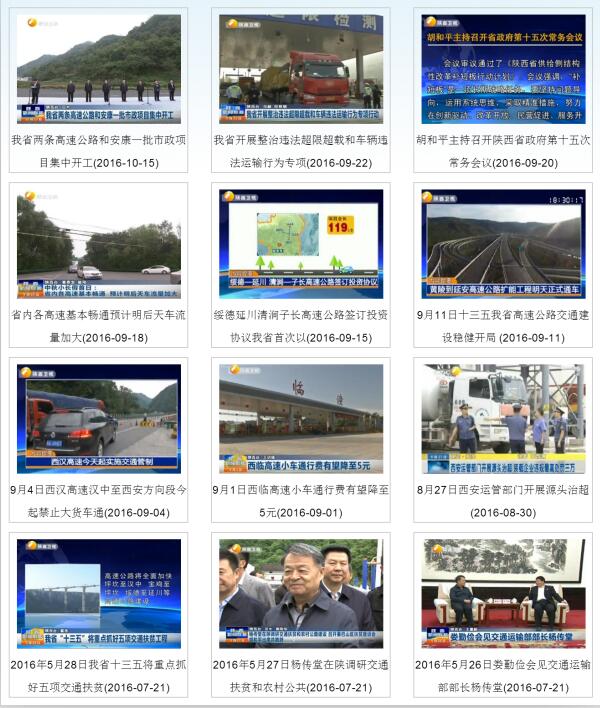Screen dimensions: 600x708
Task: Open the May 28 poverty alleviation video
Action: tap(98, 593)
